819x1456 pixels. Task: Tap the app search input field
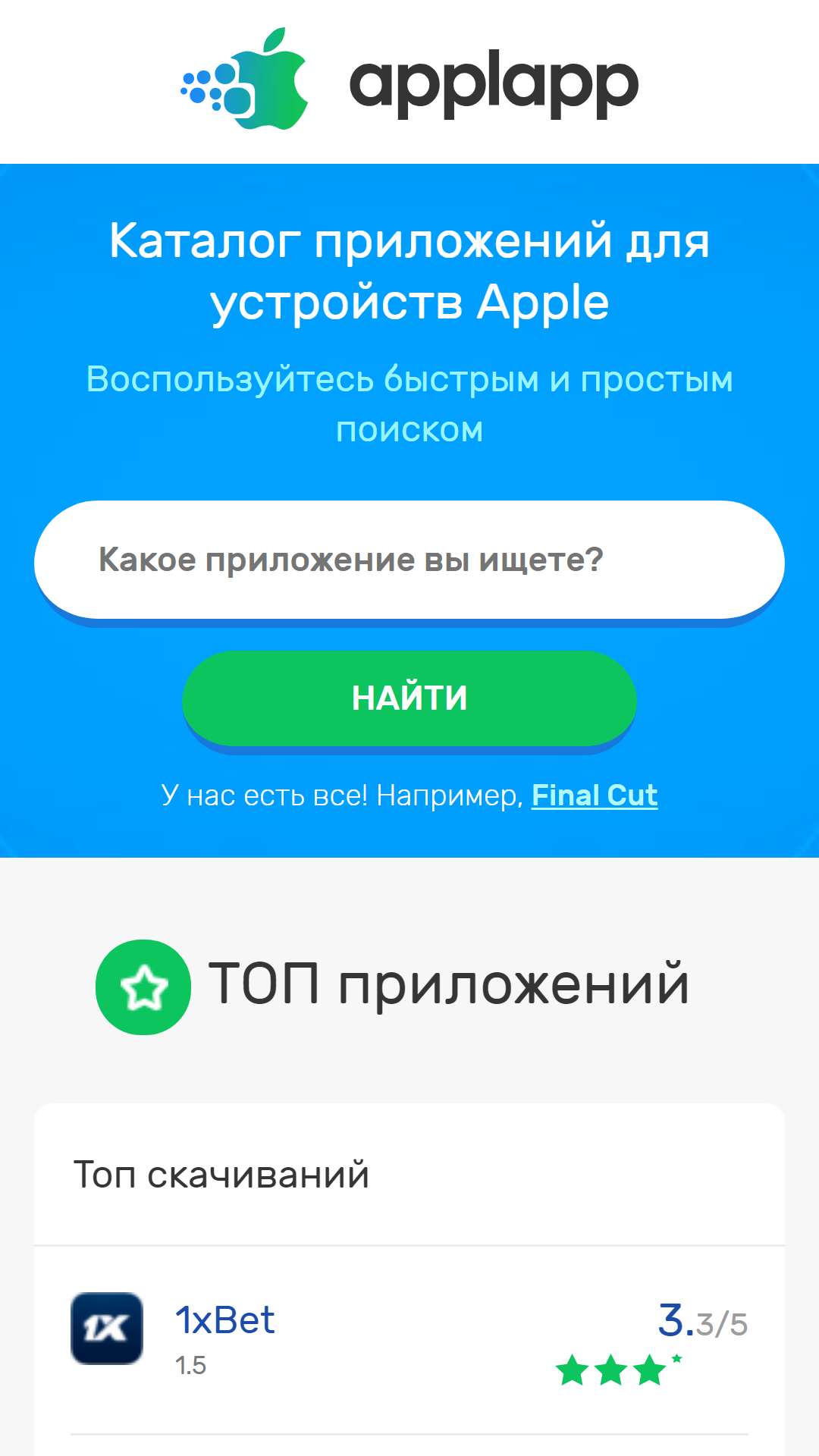click(409, 560)
